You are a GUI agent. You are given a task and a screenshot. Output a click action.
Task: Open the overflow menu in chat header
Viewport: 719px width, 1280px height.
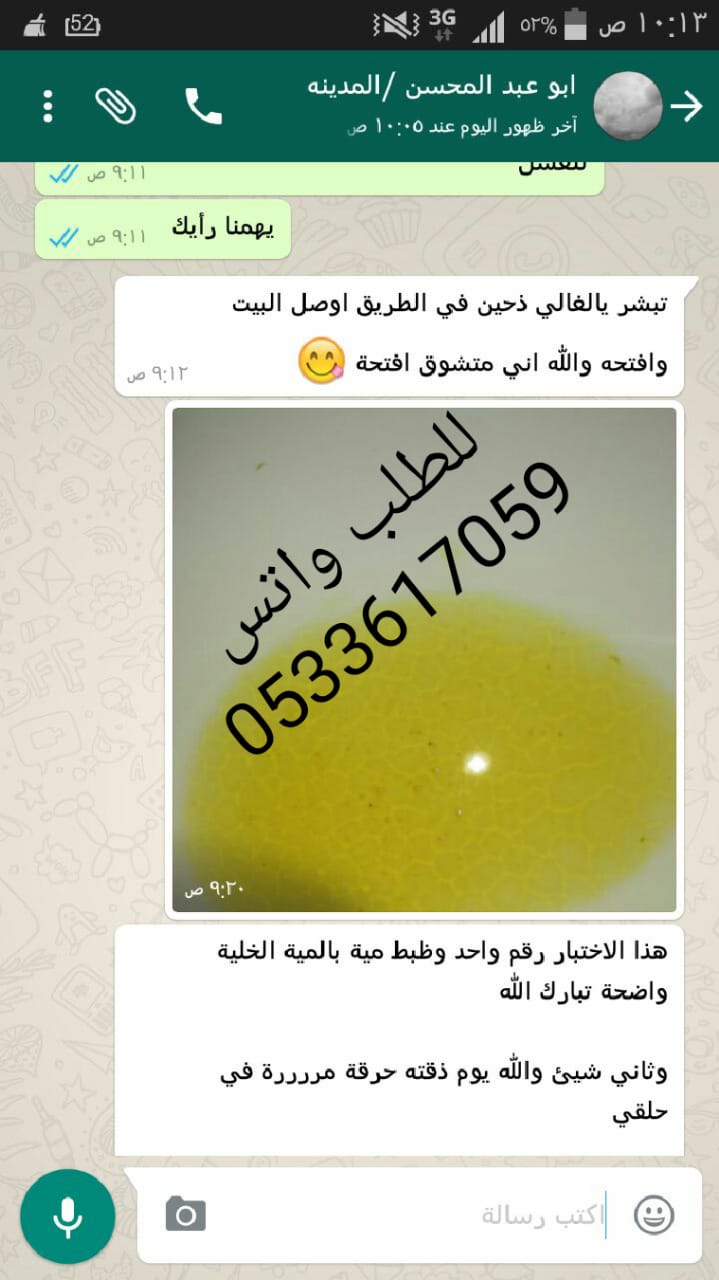pyautogui.click(x=47, y=106)
